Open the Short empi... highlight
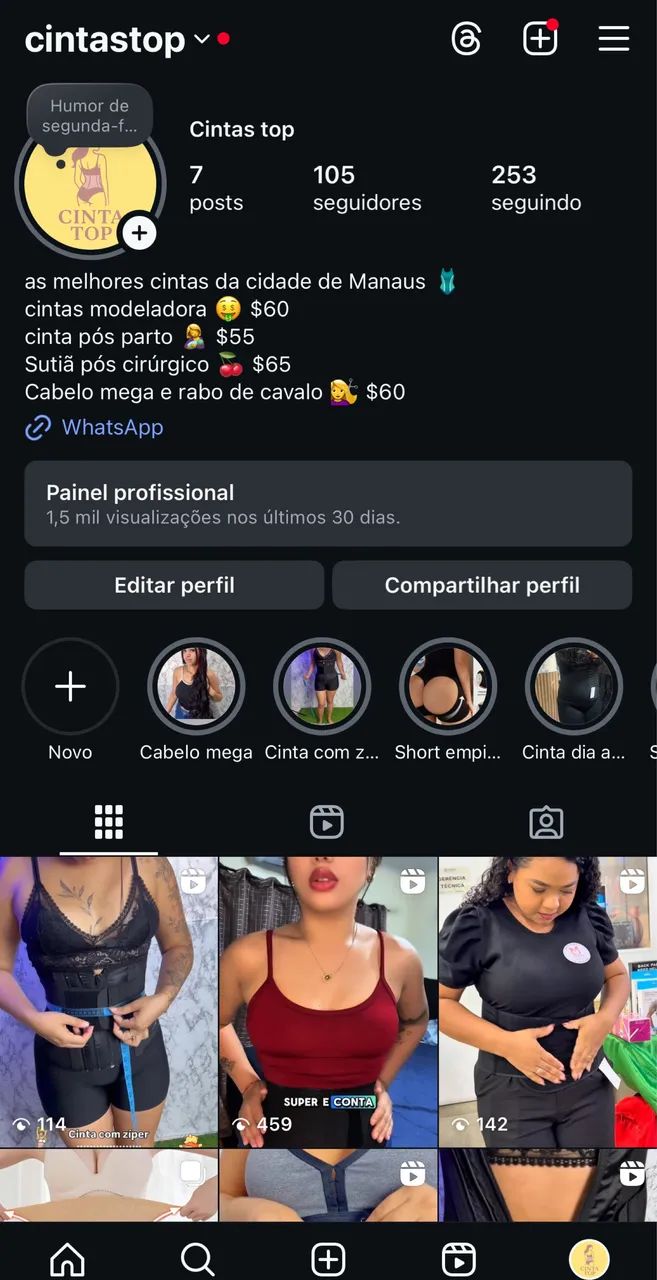This screenshot has height=1280, width=657. coord(448,687)
